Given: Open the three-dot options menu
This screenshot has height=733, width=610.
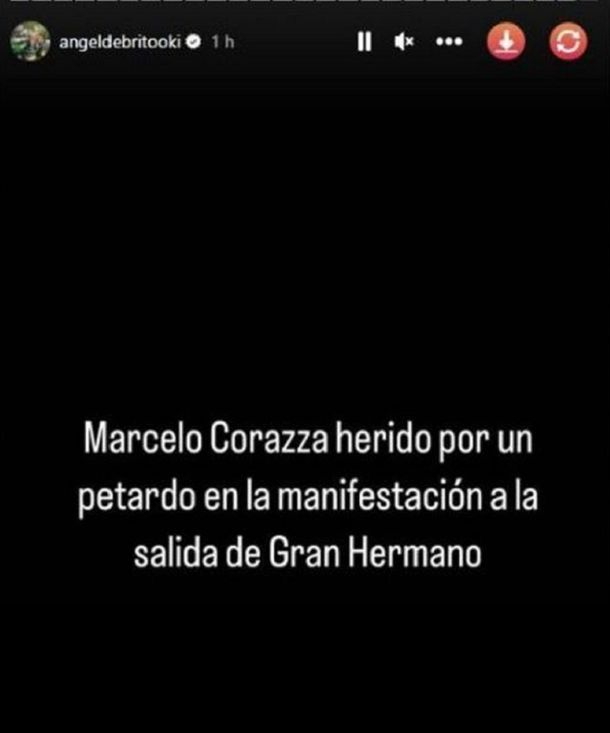Looking at the screenshot, I should click(x=450, y=42).
